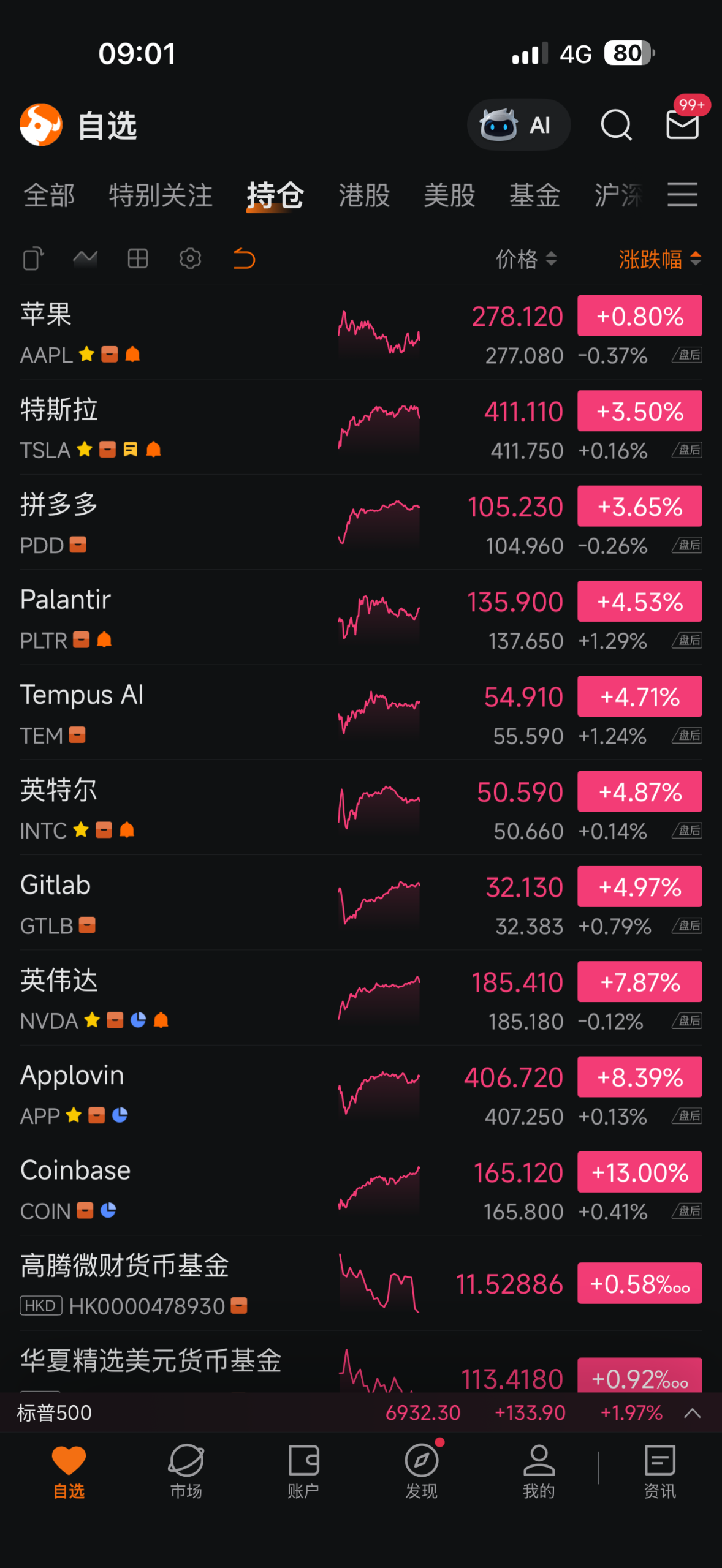This screenshot has width=722, height=1568.
Task: Open the watchlist settings gear
Action: (x=190, y=259)
